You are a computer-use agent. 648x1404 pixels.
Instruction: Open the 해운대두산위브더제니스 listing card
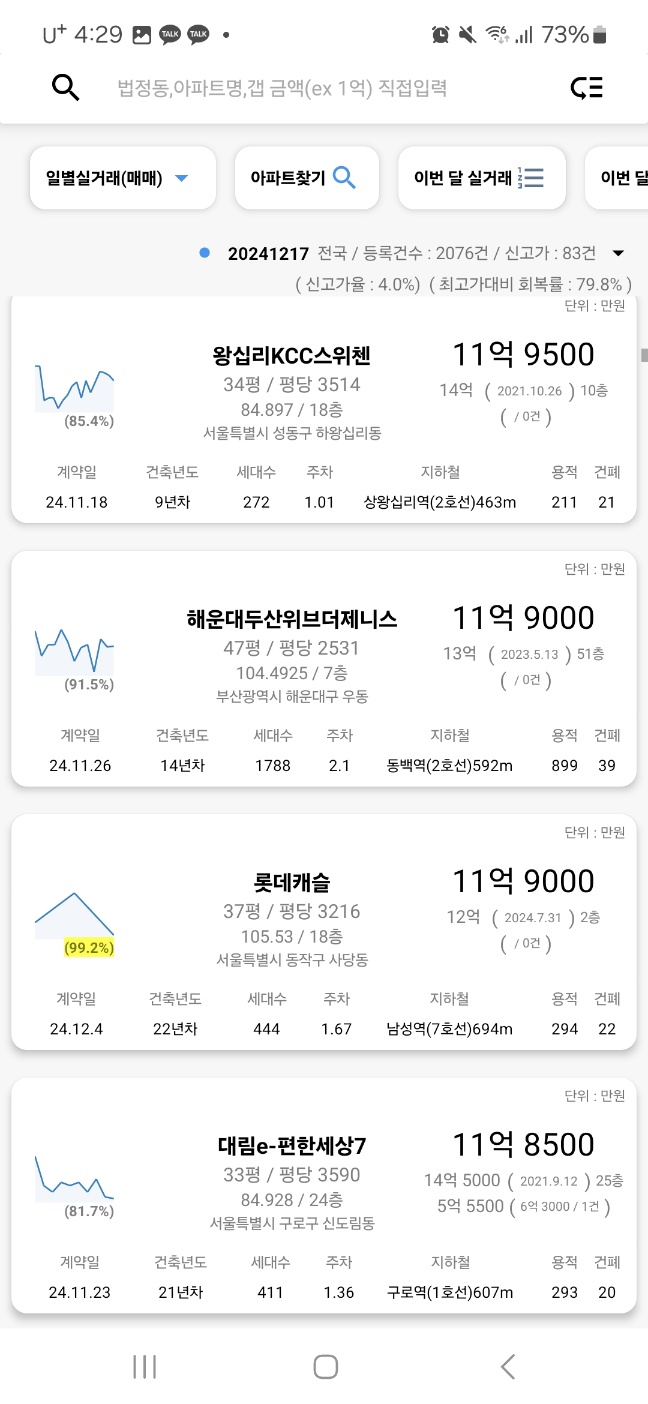(x=324, y=668)
